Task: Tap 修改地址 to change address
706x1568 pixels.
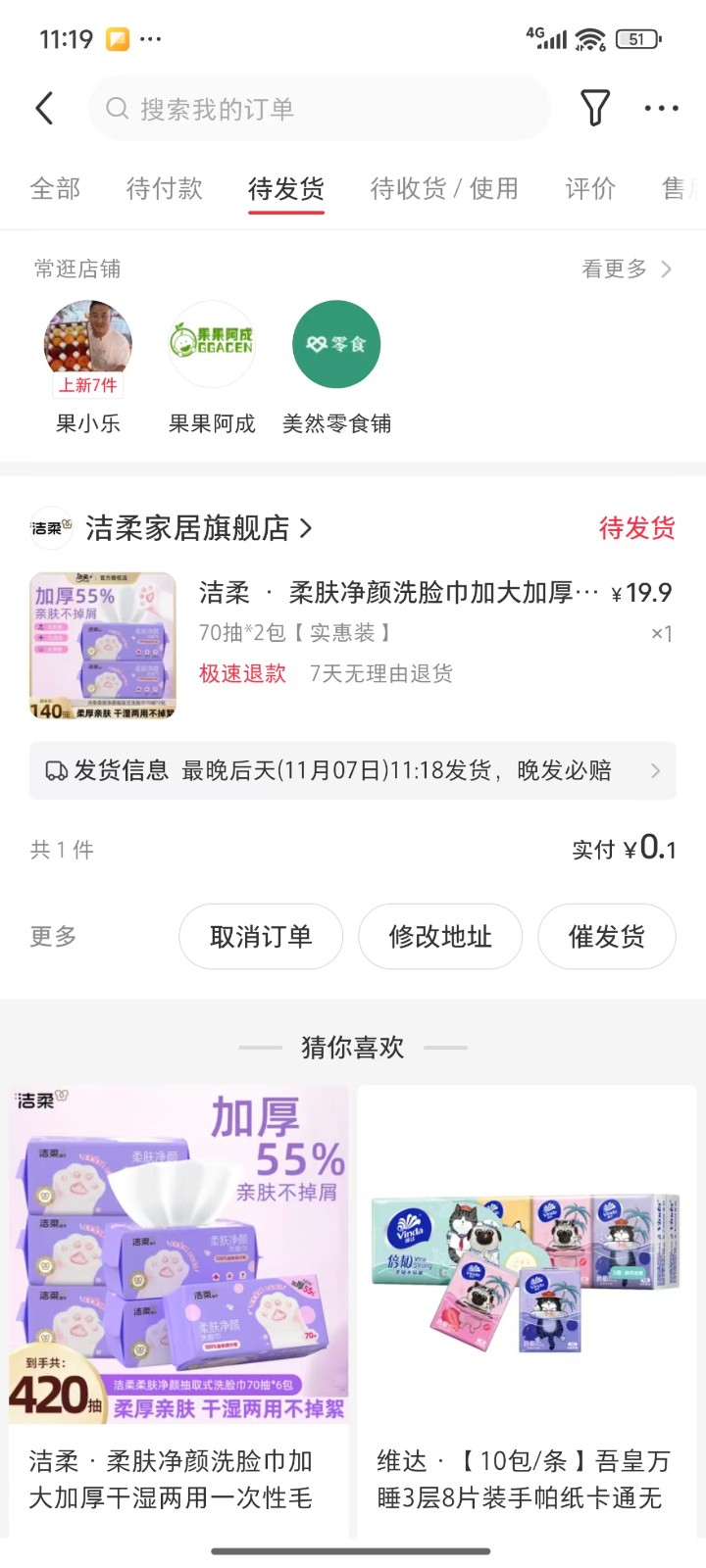Action: coord(440,937)
